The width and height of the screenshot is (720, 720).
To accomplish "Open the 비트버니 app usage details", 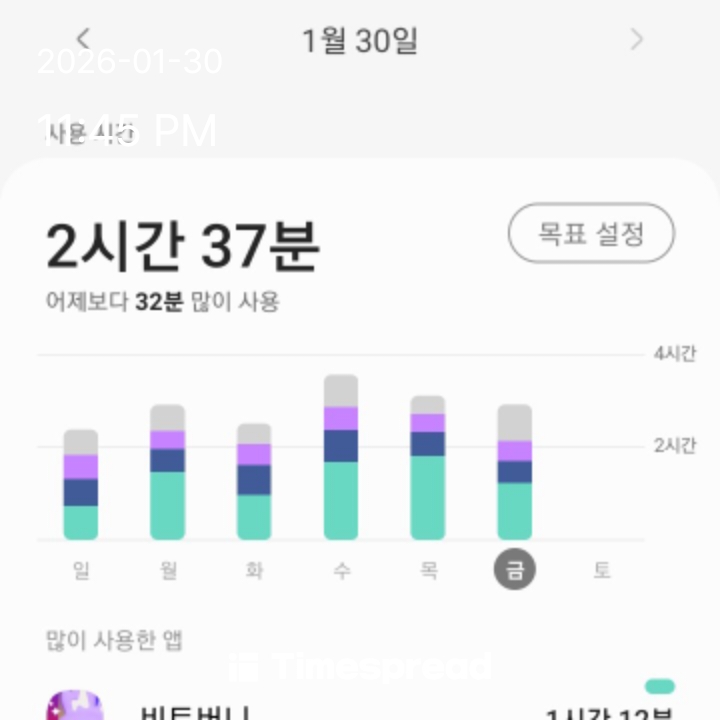I will [x=360, y=708].
